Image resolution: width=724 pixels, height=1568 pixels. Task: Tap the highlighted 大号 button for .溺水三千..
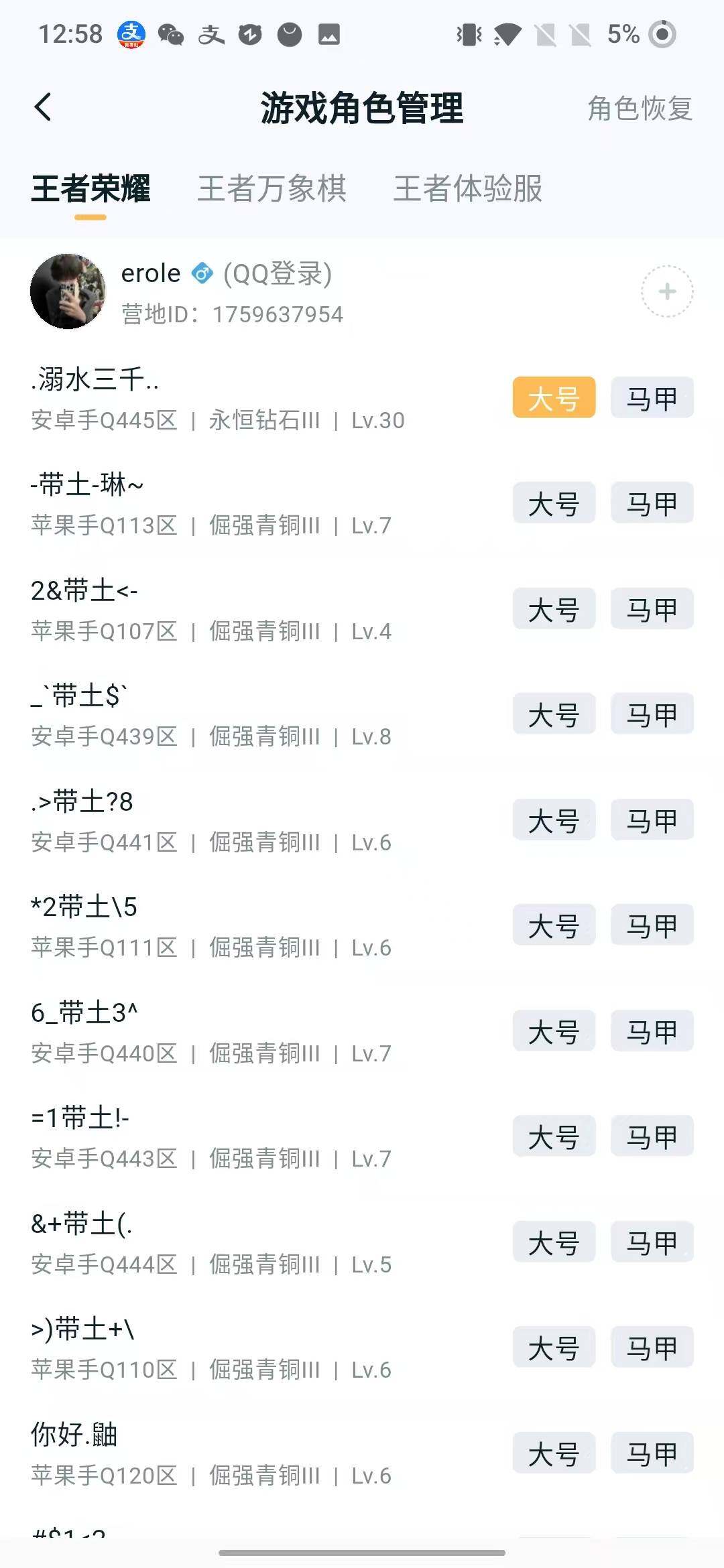(554, 398)
